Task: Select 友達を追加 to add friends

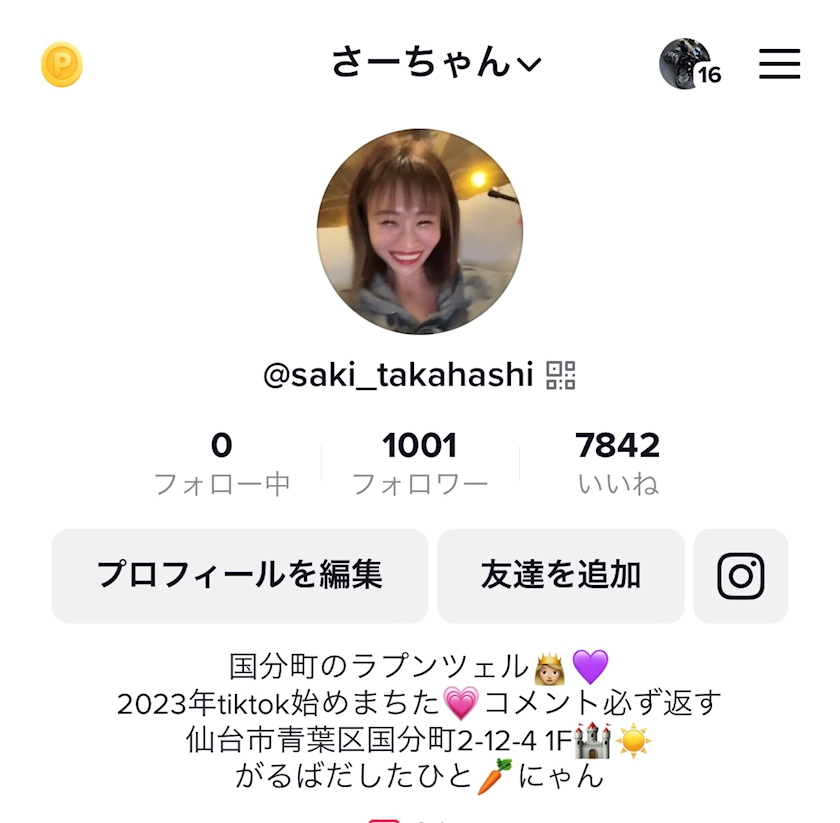Action: tap(561, 576)
